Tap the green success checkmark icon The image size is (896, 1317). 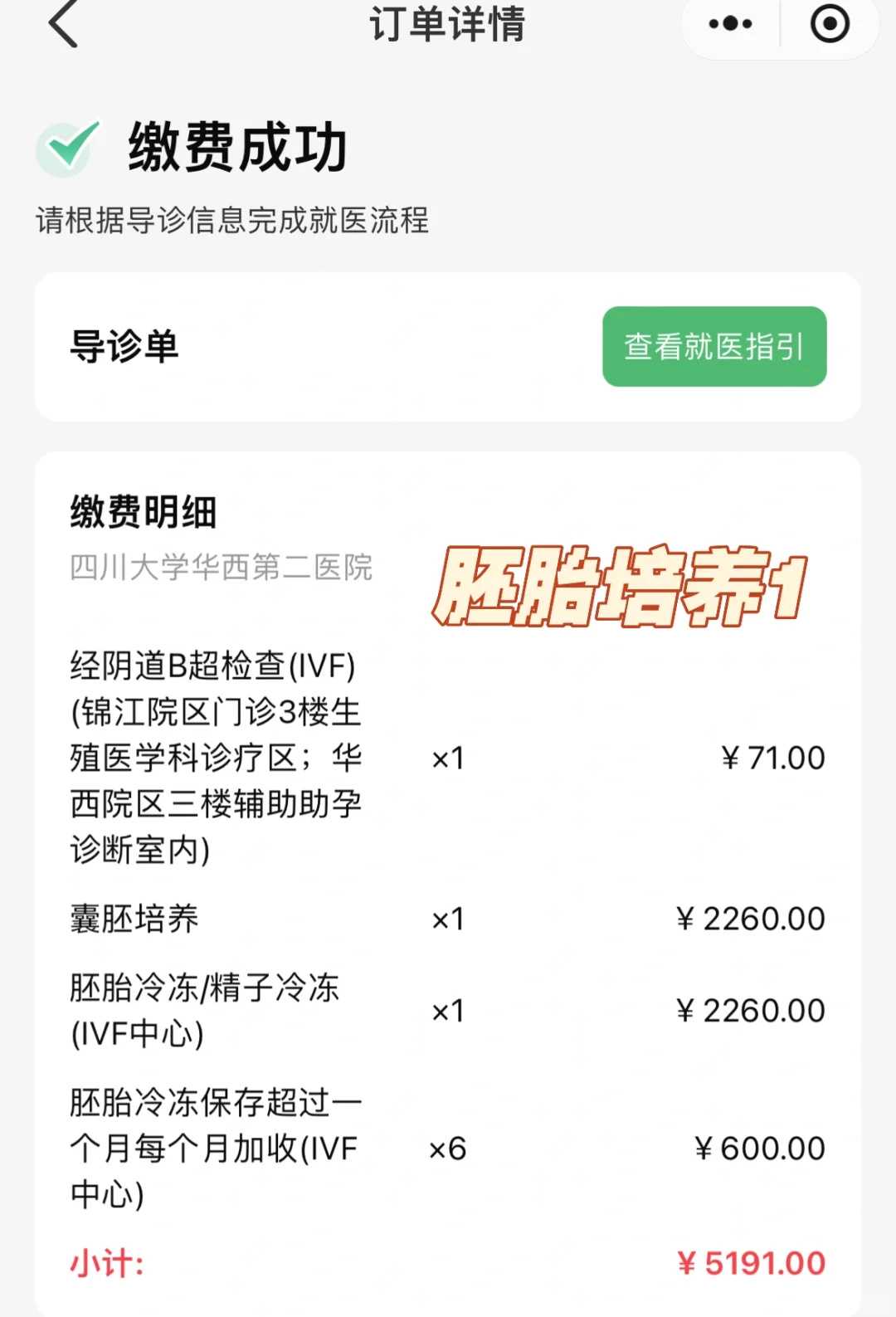pyautogui.click(x=66, y=146)
